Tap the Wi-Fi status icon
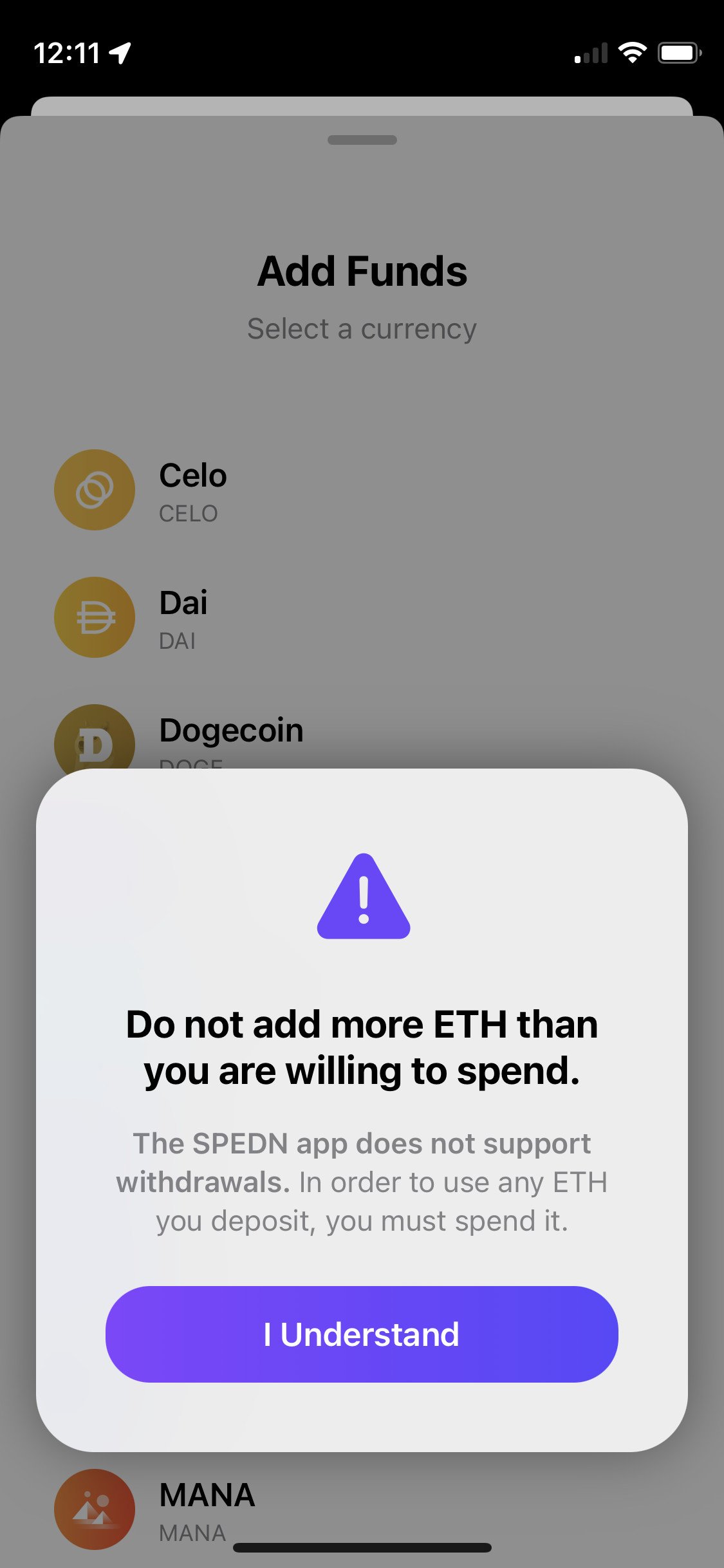 click(x=633, y=54)
